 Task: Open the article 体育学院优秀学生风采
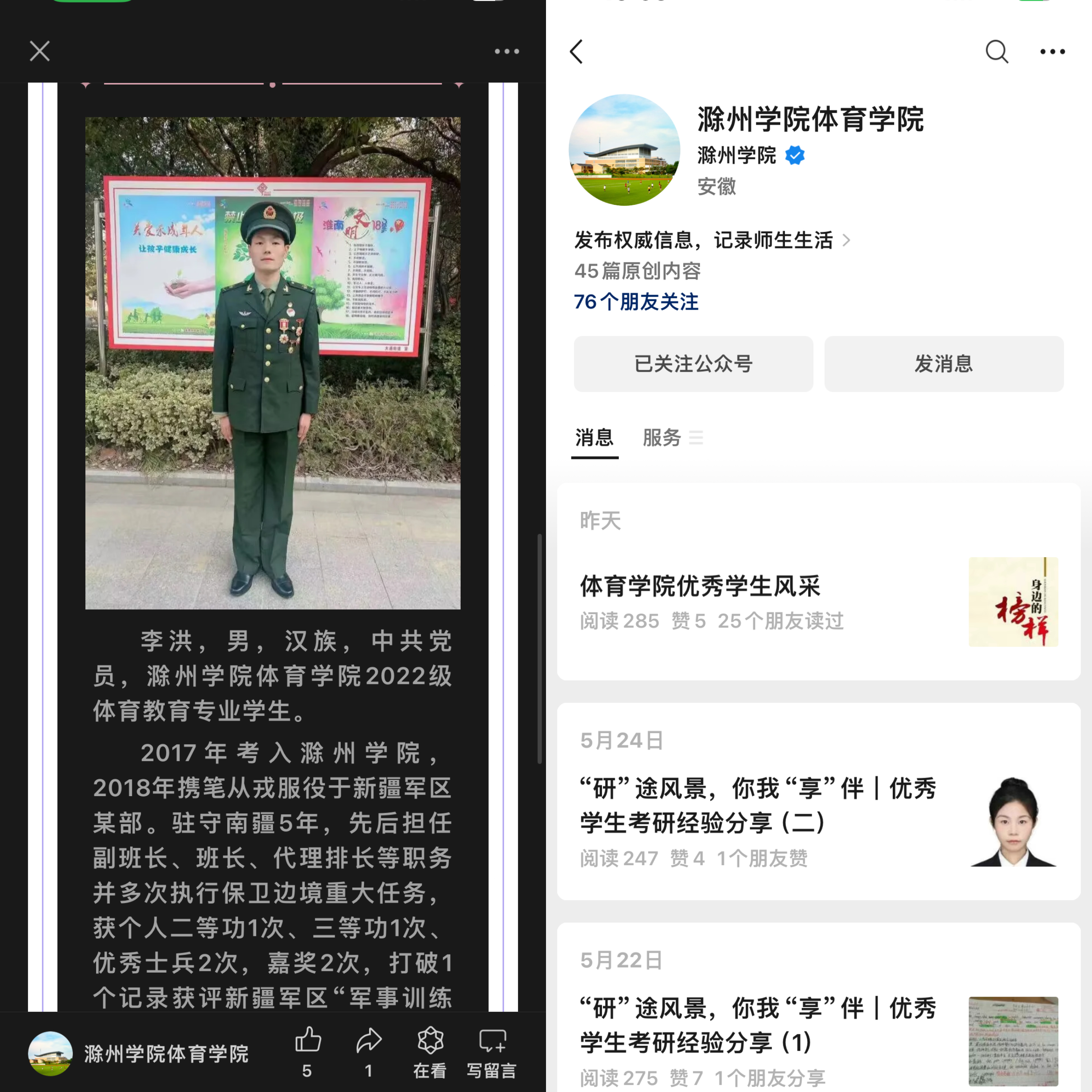700,586
